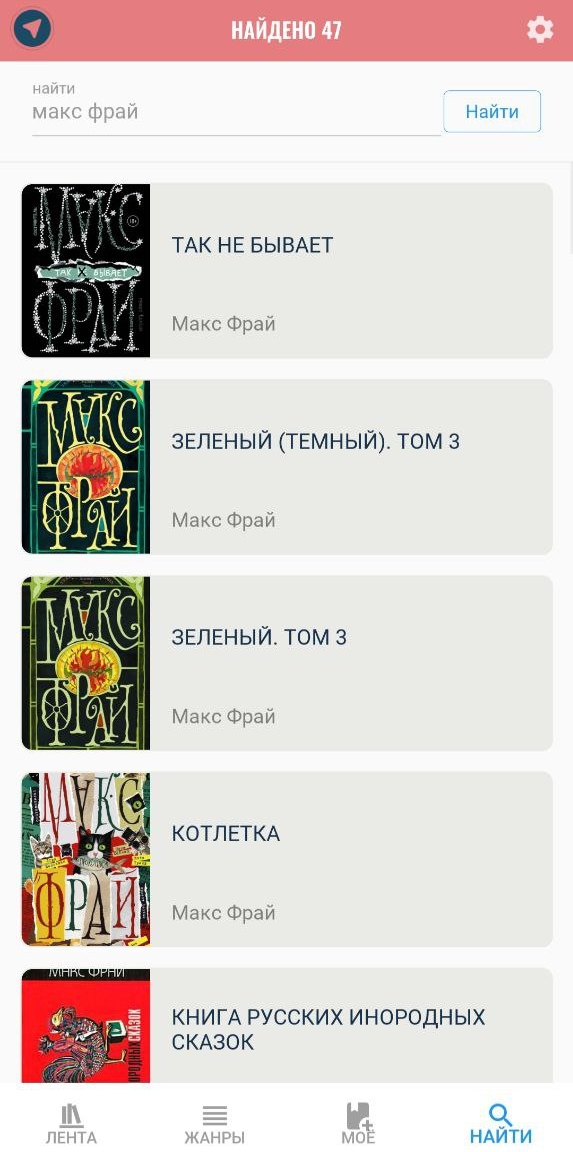Open the settings gear

click(540, 30)
